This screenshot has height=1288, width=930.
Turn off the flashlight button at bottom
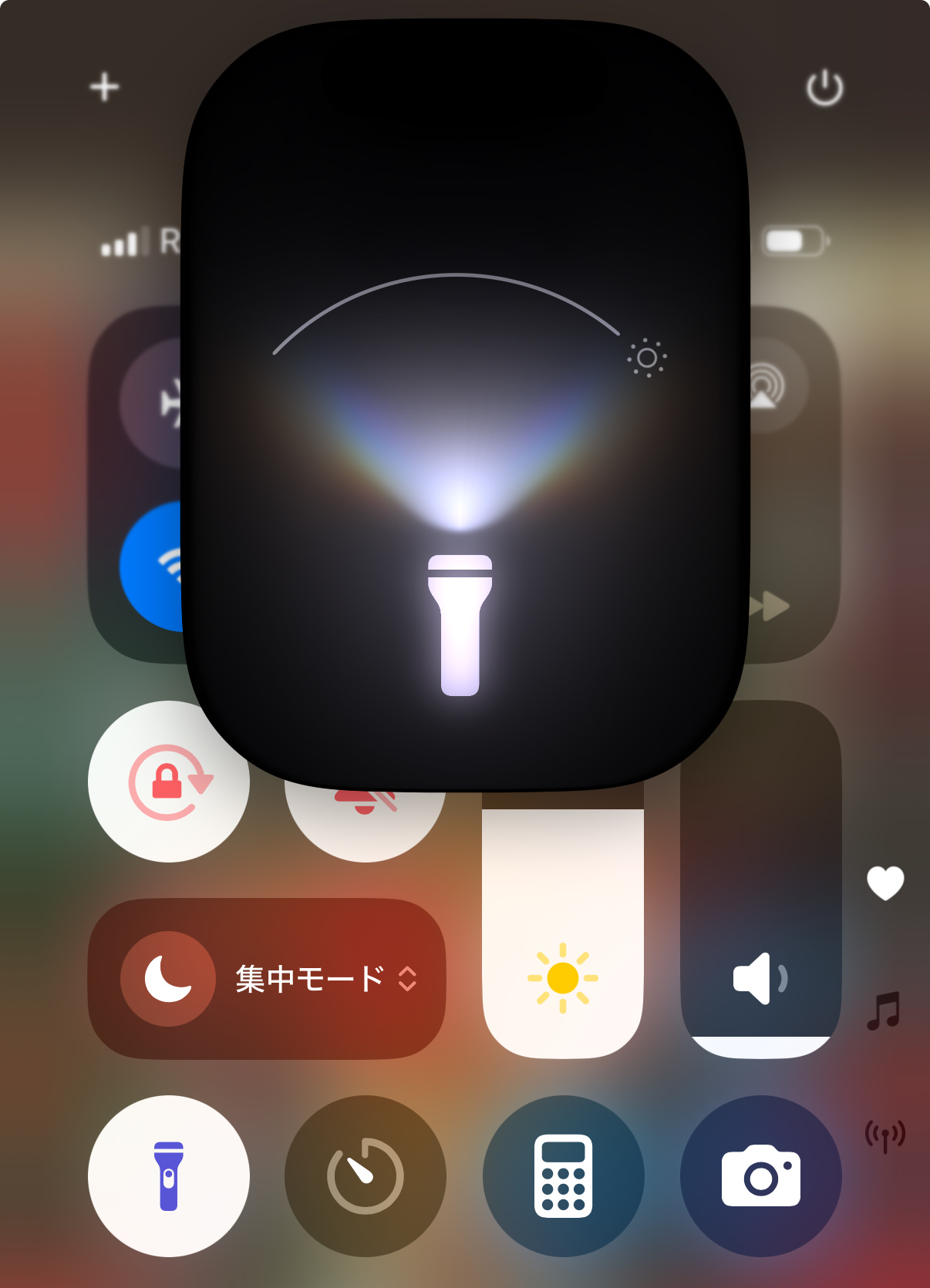pos(168,1176)
